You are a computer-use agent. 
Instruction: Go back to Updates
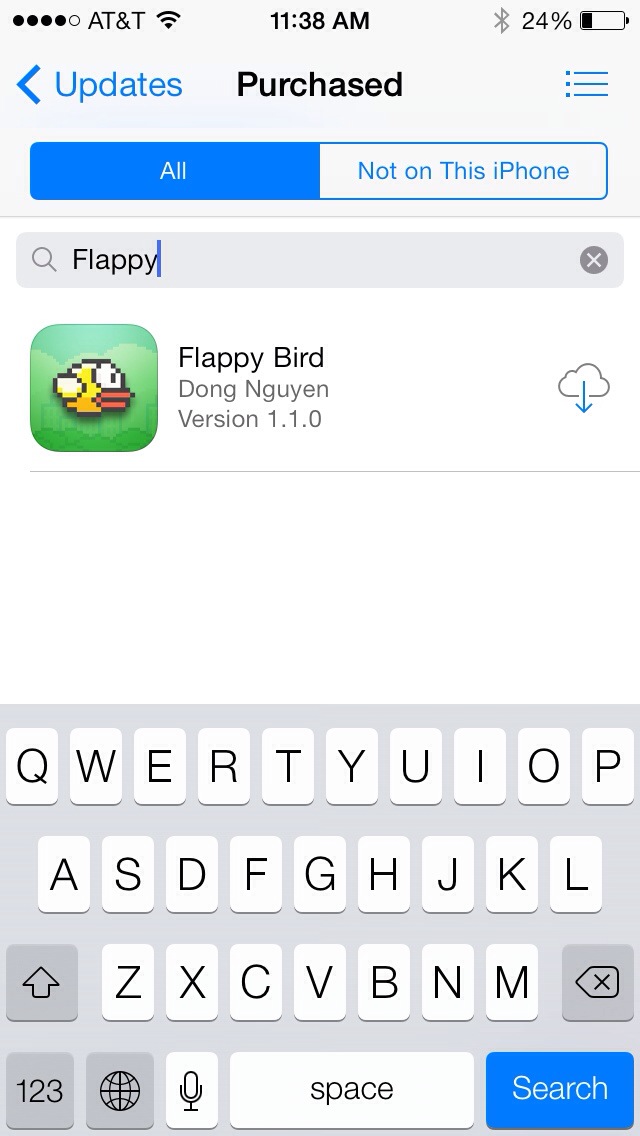click(x=99, y=85)
